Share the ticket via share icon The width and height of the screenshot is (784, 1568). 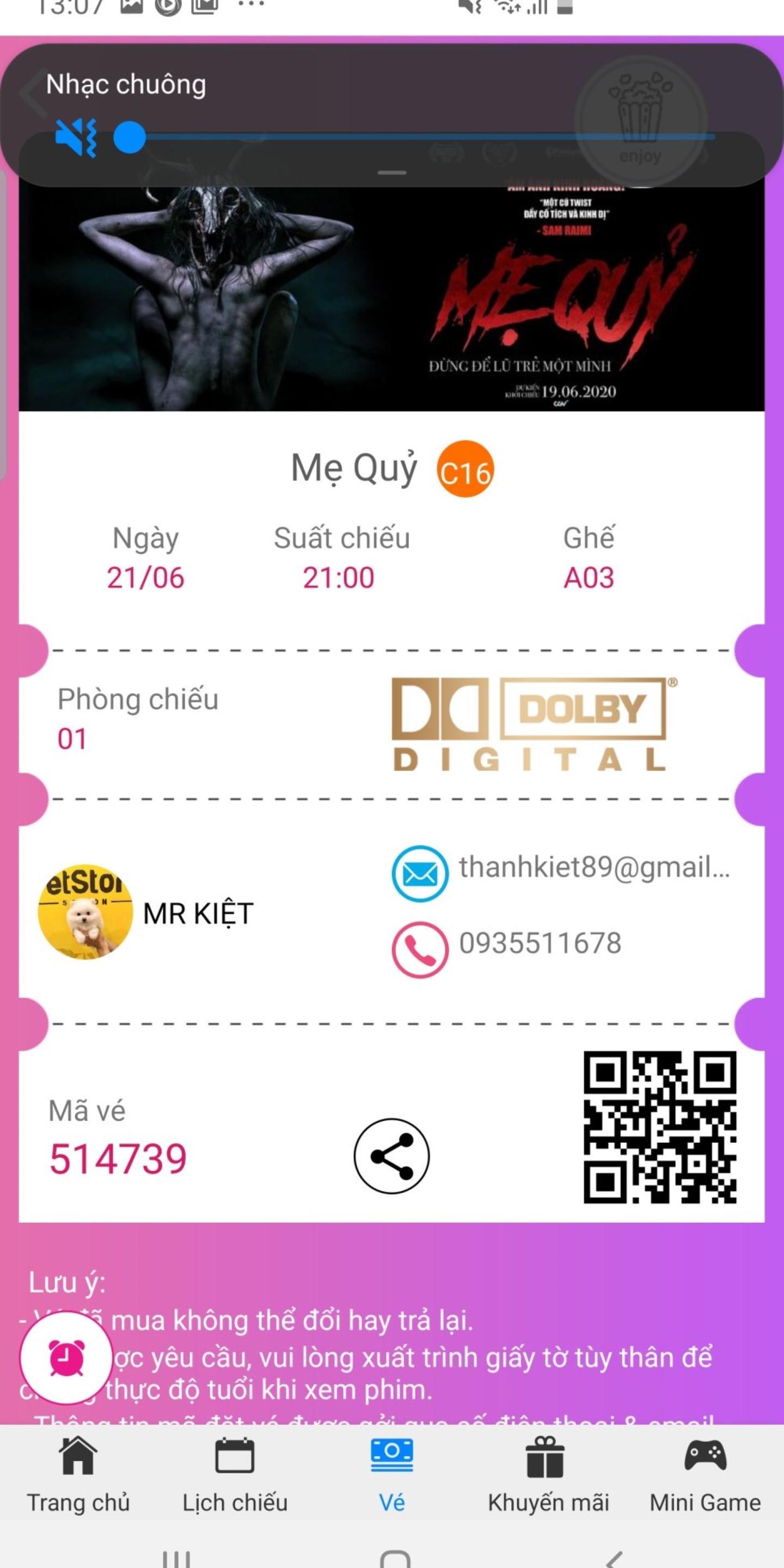[391, 1156]
